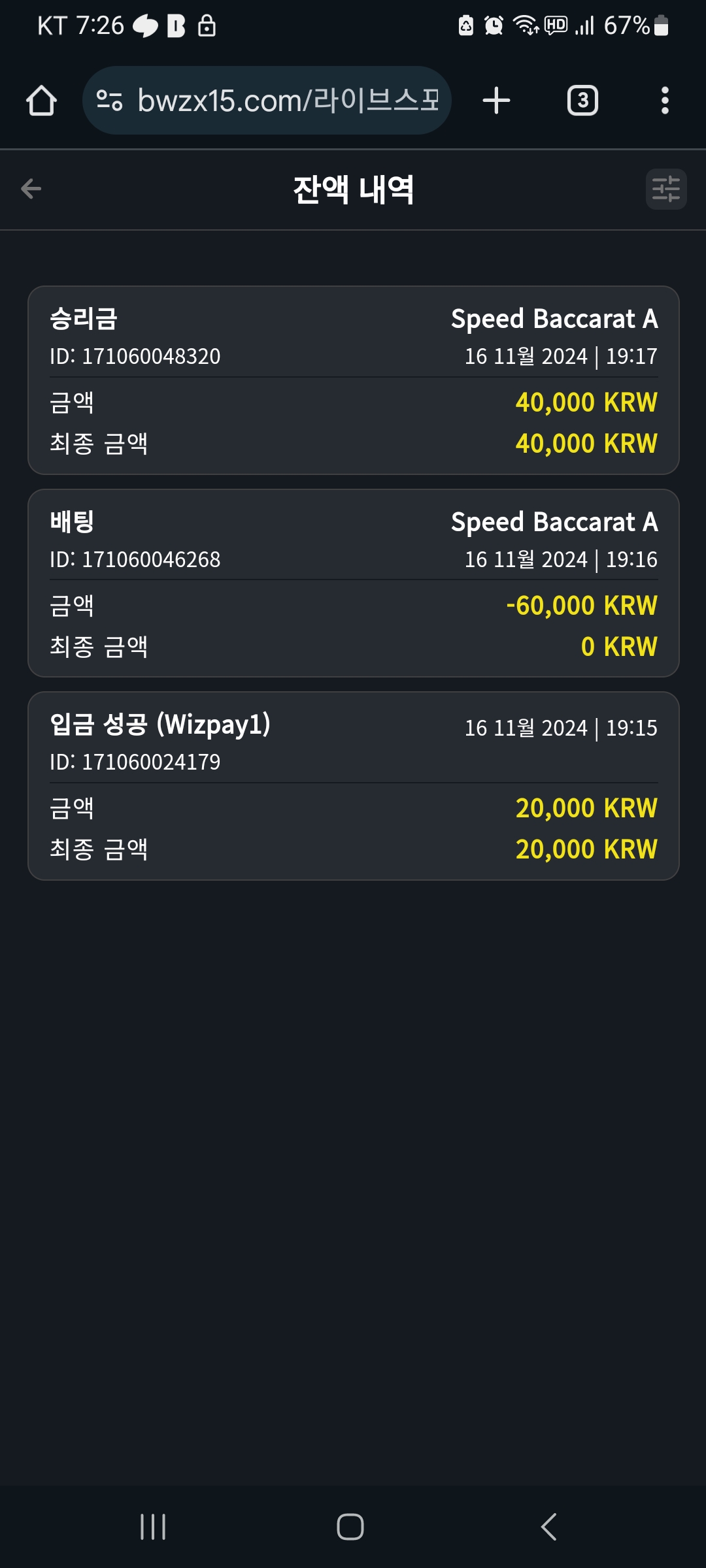
Task: Open the 배팅 transaction of -60,000 KRW
Action: 354,583
